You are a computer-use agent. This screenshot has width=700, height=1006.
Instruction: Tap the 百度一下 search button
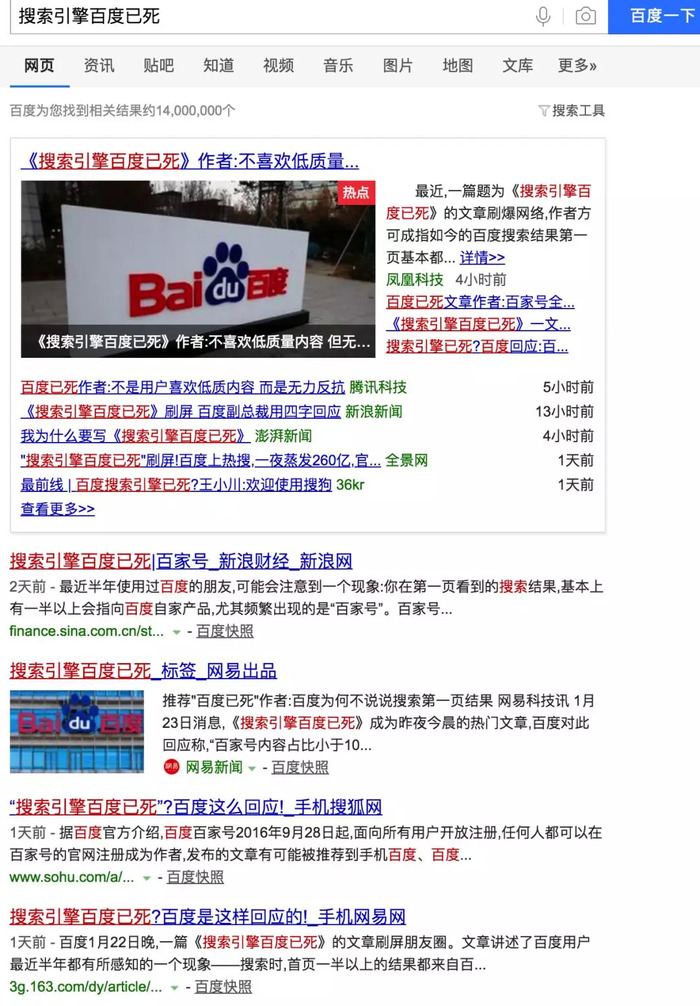[x=654, y=16]
